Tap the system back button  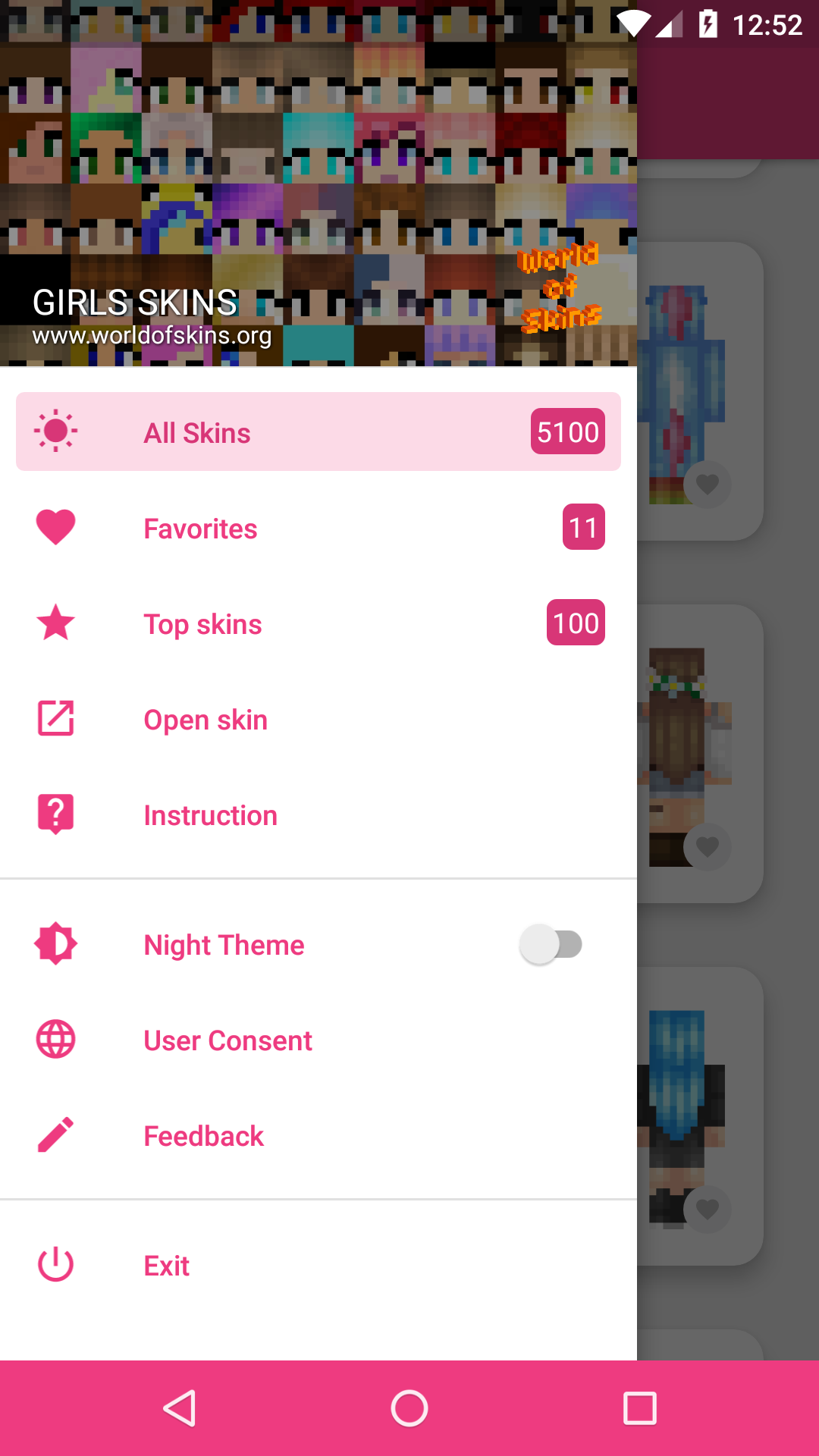coord(180,1409)
